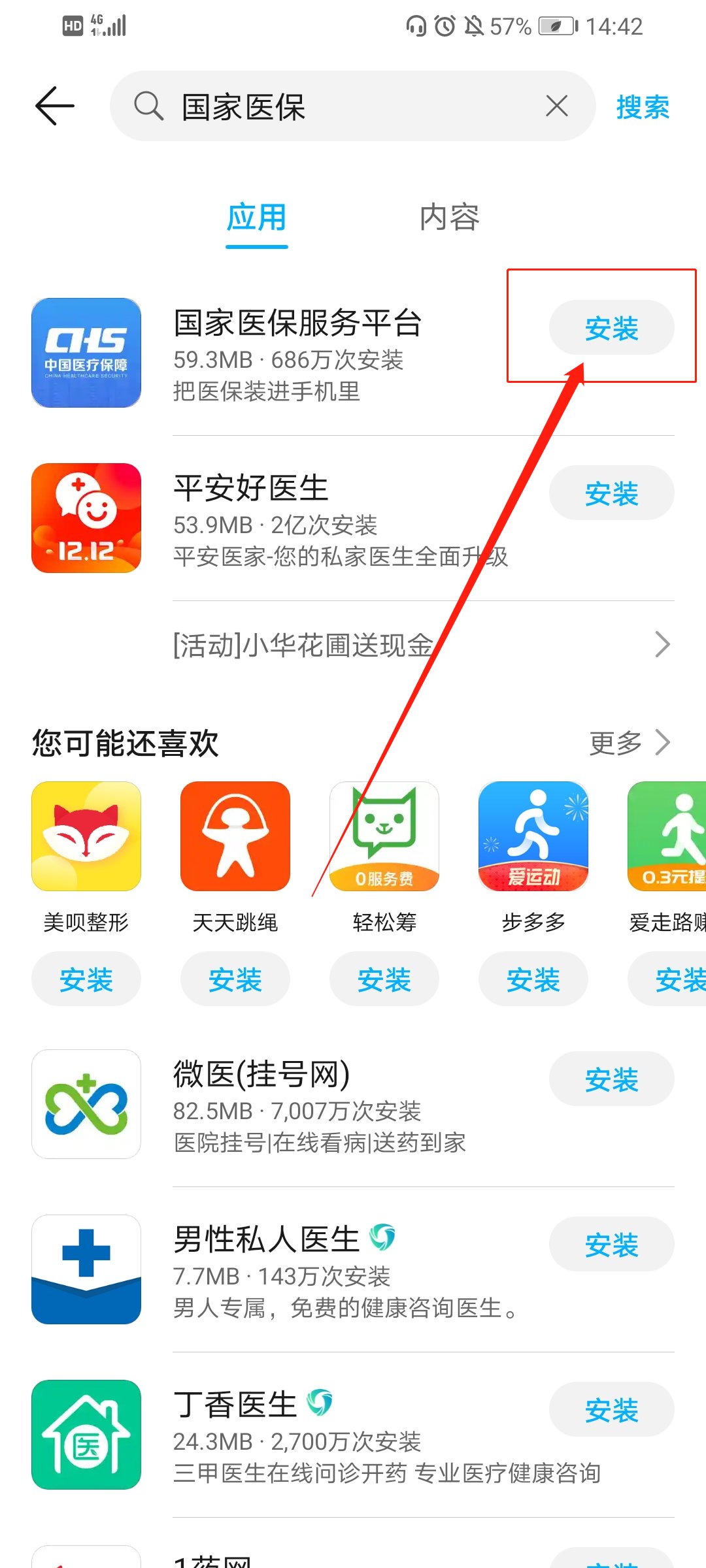Tap the 搜索 button to search
The image size is (706, 1568).
pos(642,107)
